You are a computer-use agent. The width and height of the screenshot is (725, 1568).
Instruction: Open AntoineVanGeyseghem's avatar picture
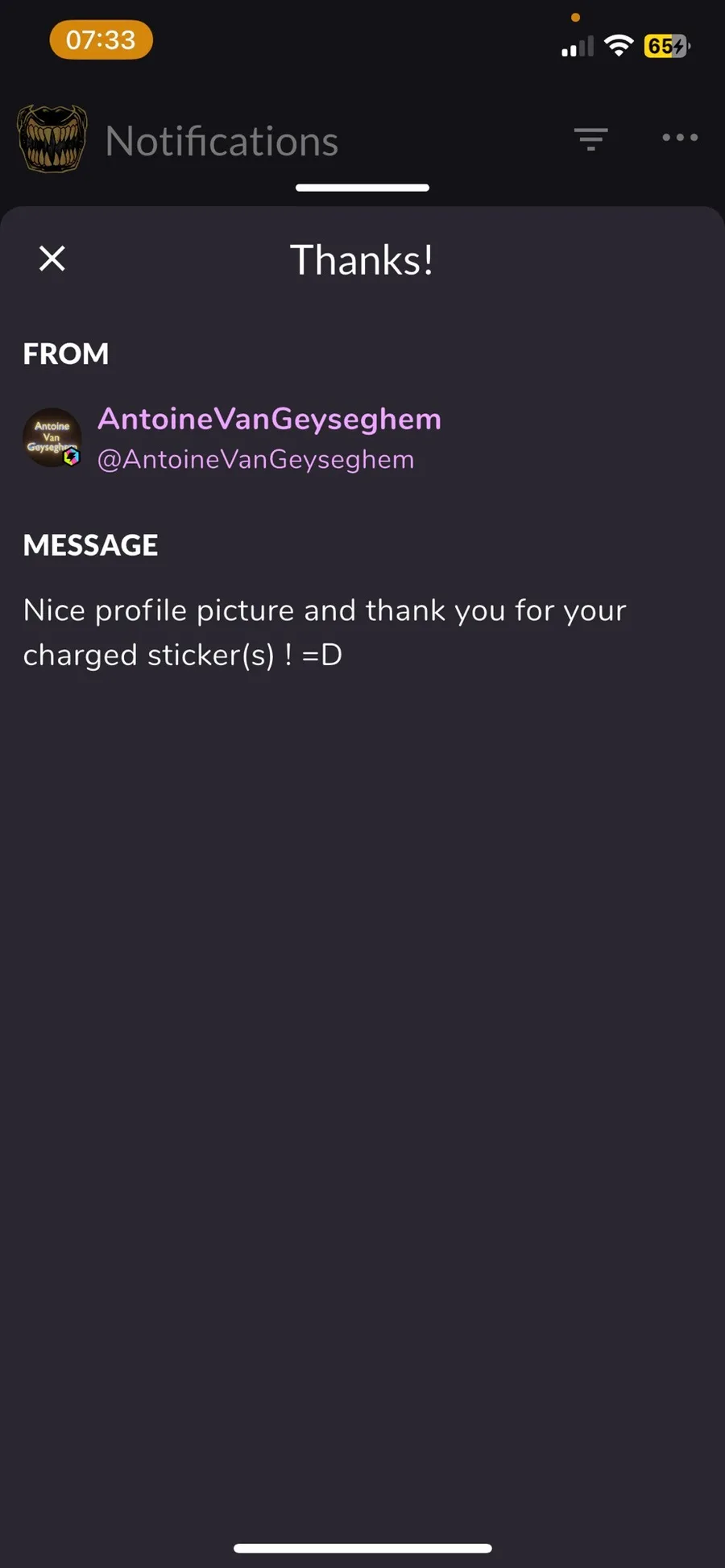(52, 438)
